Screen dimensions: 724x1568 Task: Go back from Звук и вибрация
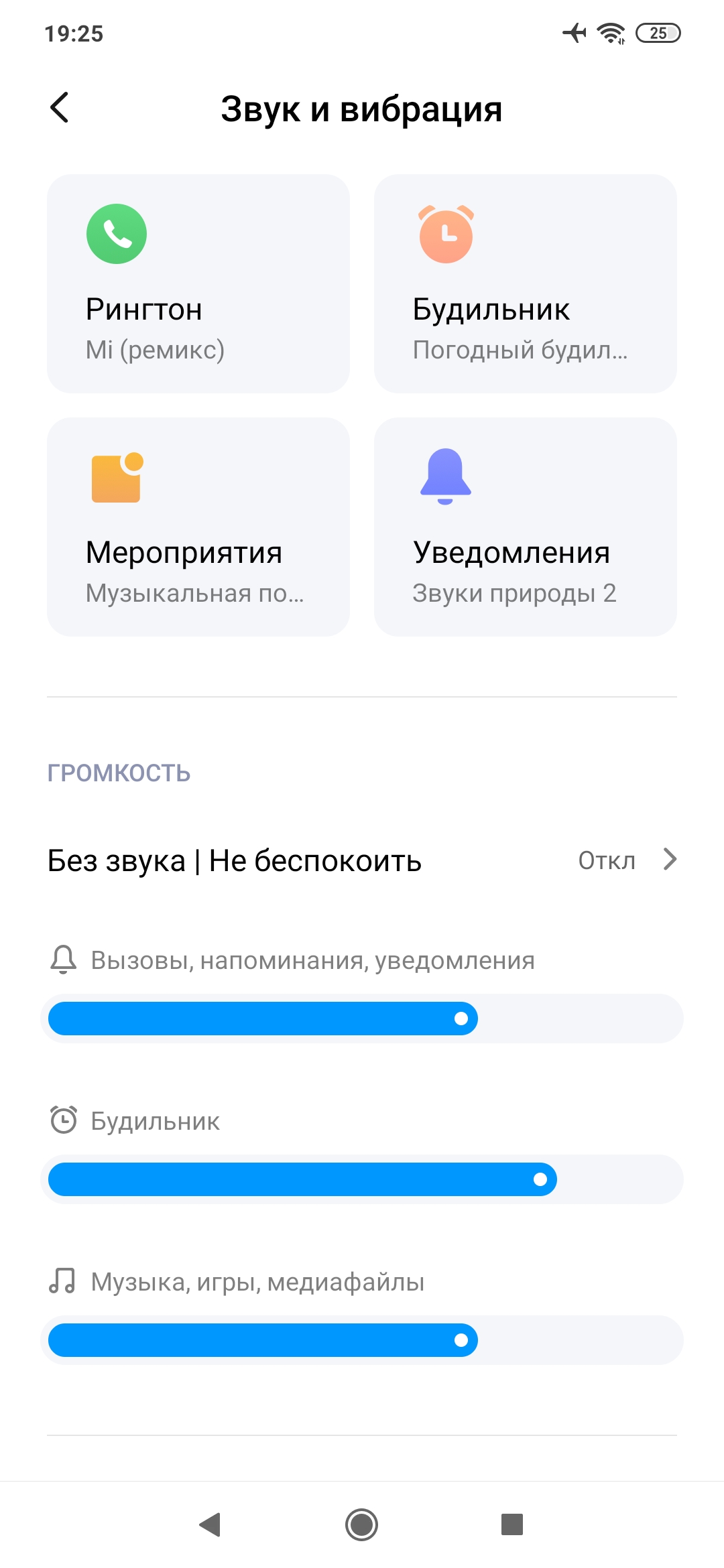(60, 108)
